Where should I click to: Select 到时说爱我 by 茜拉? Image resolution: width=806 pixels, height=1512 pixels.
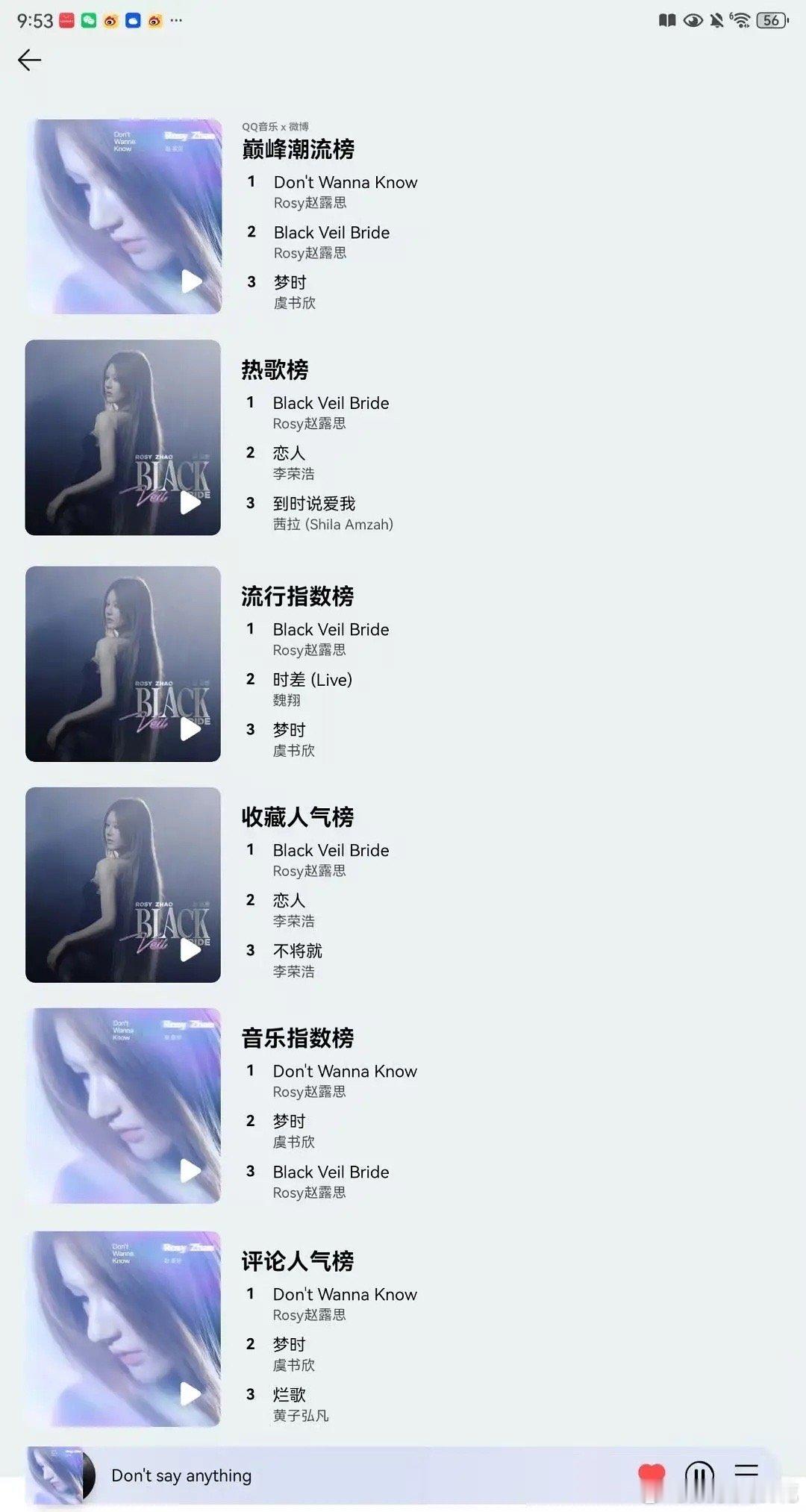(x=314, y=503)
